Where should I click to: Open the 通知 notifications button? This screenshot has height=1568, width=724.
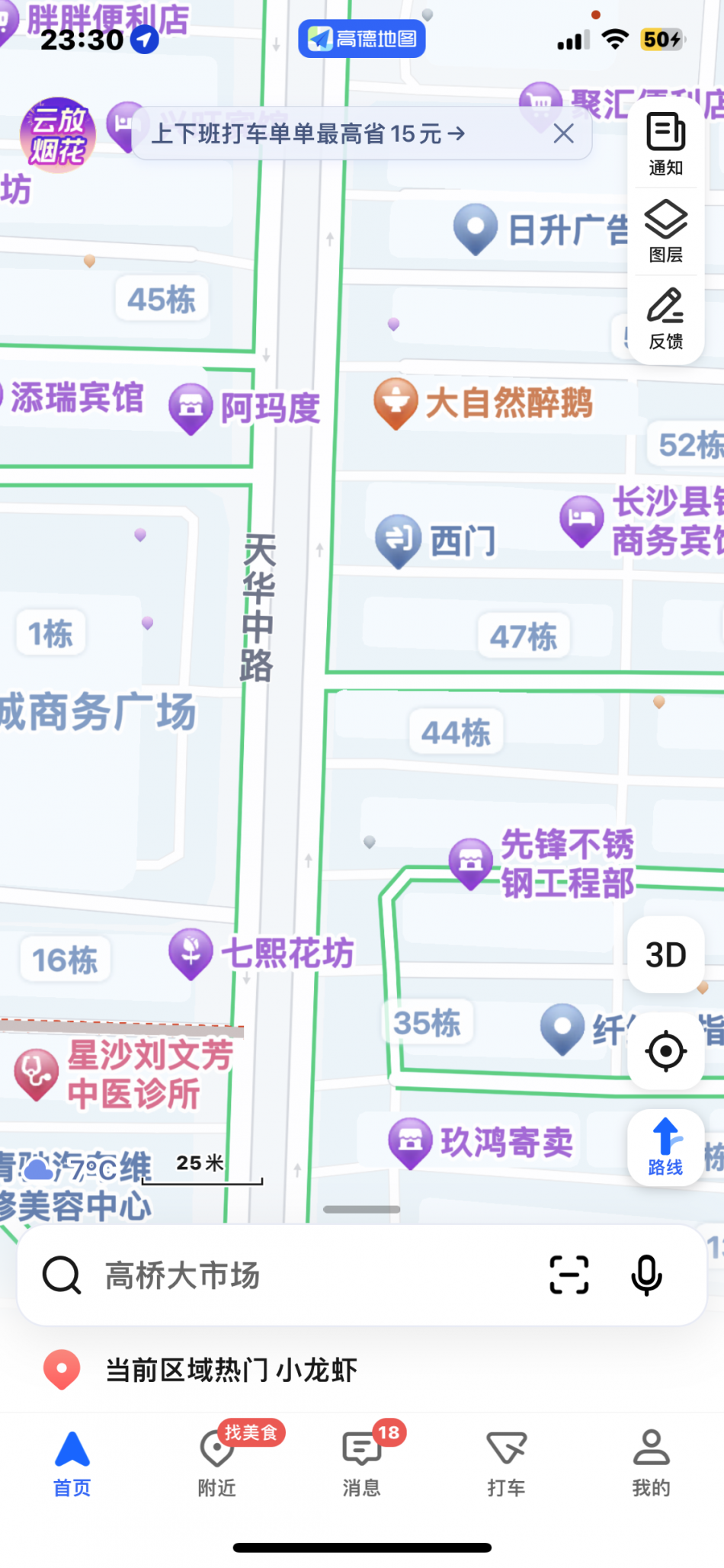[665, 144]
